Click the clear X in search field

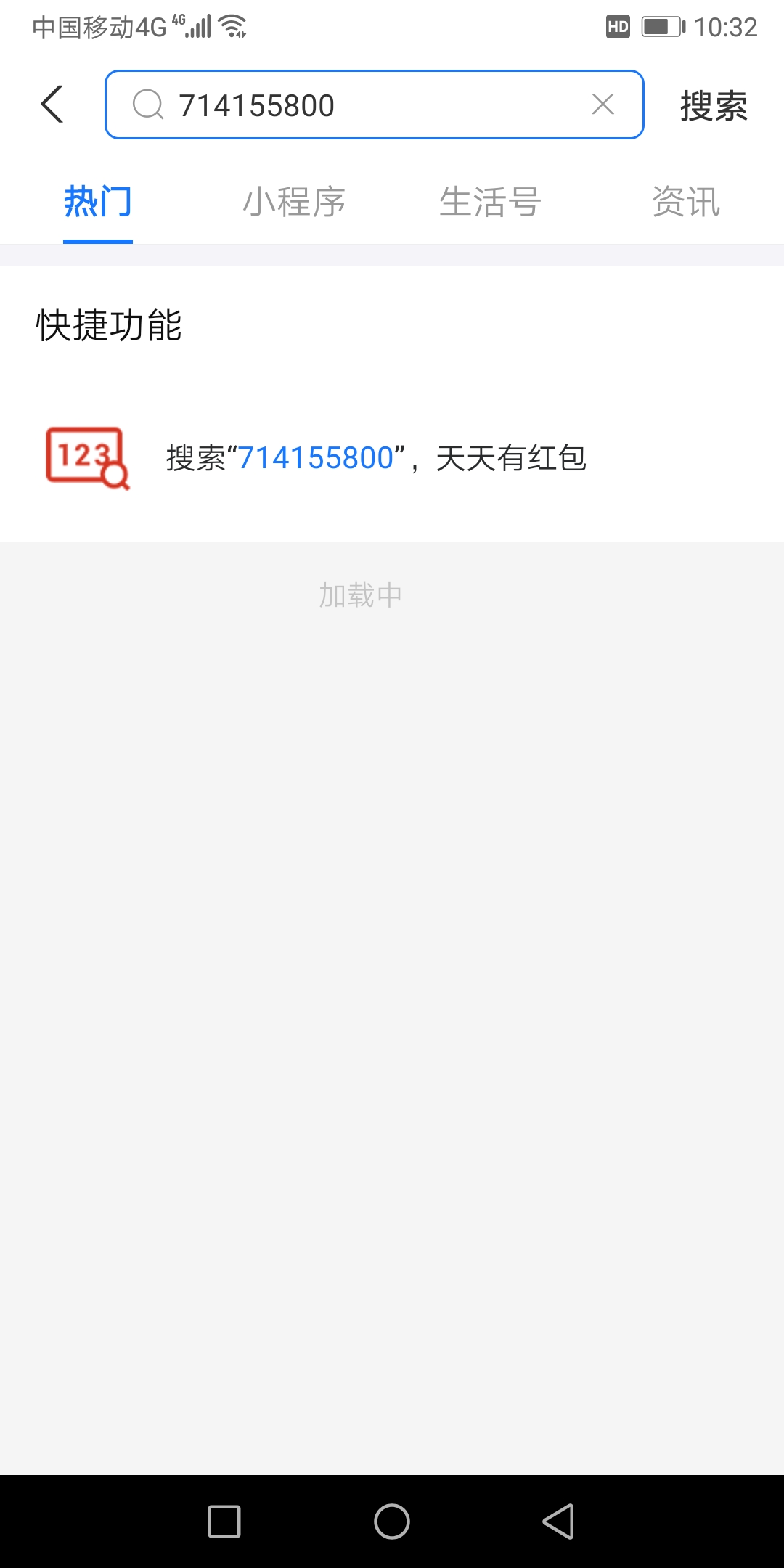603,105
